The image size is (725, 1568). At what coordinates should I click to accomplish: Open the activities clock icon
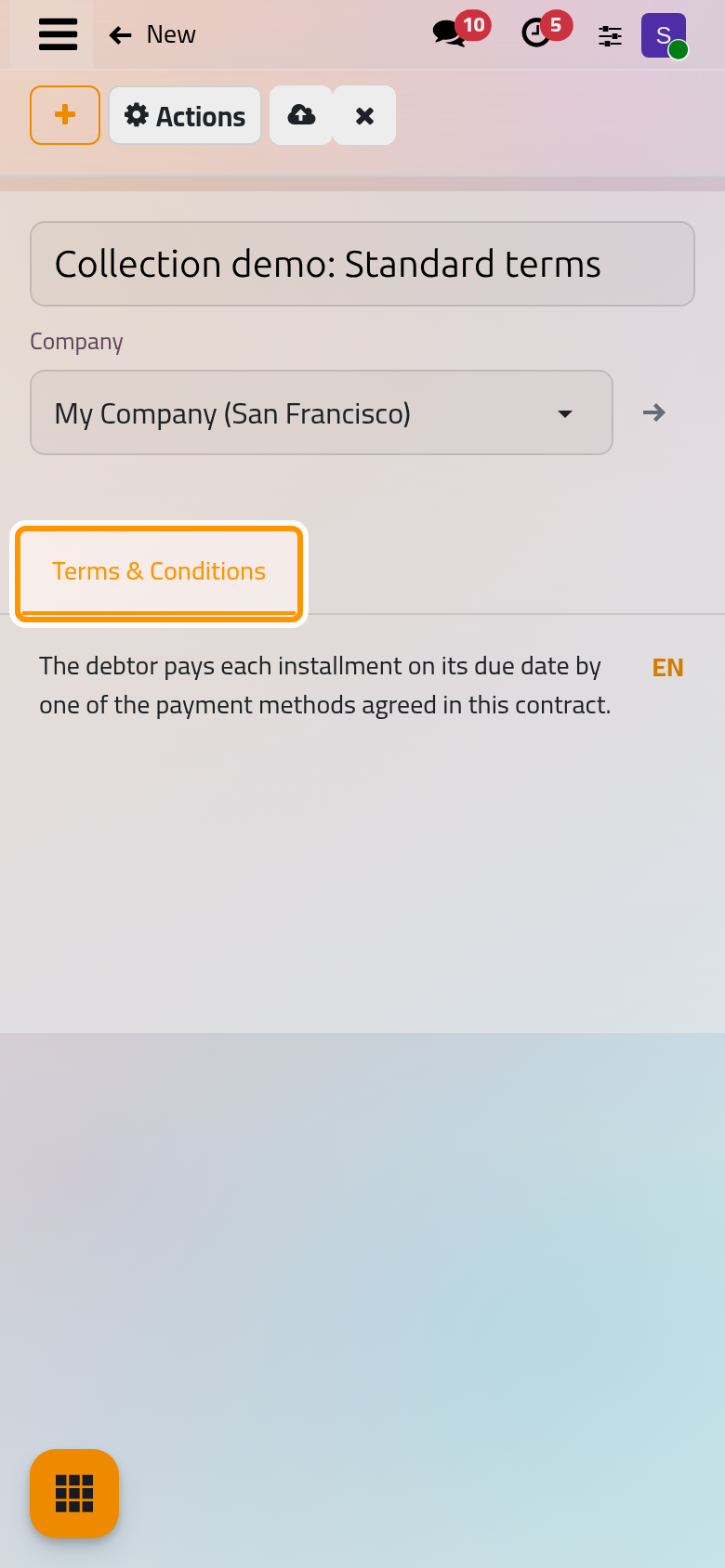536,34
